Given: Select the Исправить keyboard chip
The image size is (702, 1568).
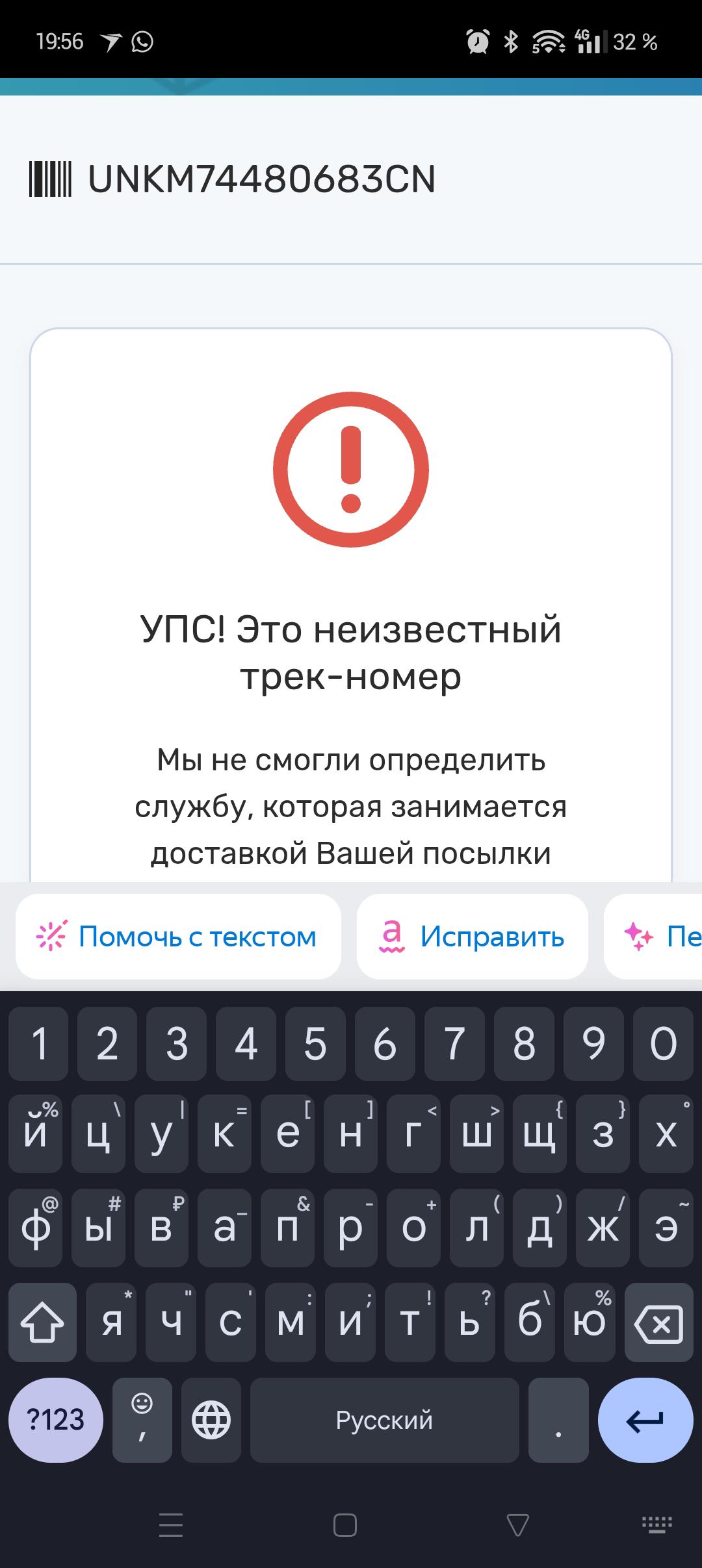Looking at the screenshot, I should pyautogui.click(x=473, y=937).
